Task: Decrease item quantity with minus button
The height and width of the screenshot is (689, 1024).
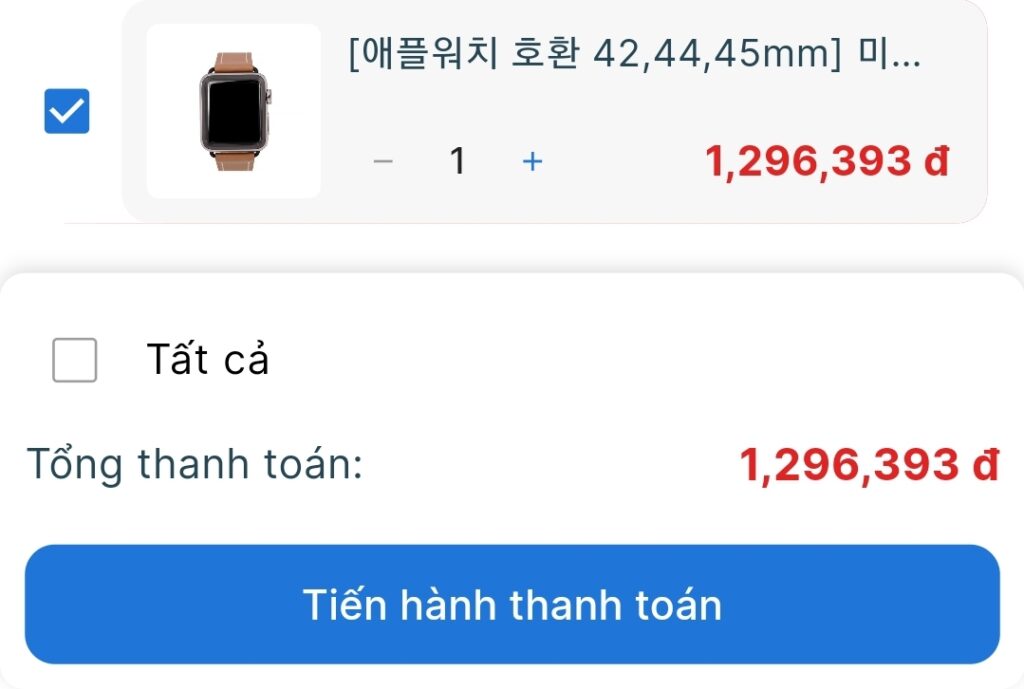Action: [383, 161]
